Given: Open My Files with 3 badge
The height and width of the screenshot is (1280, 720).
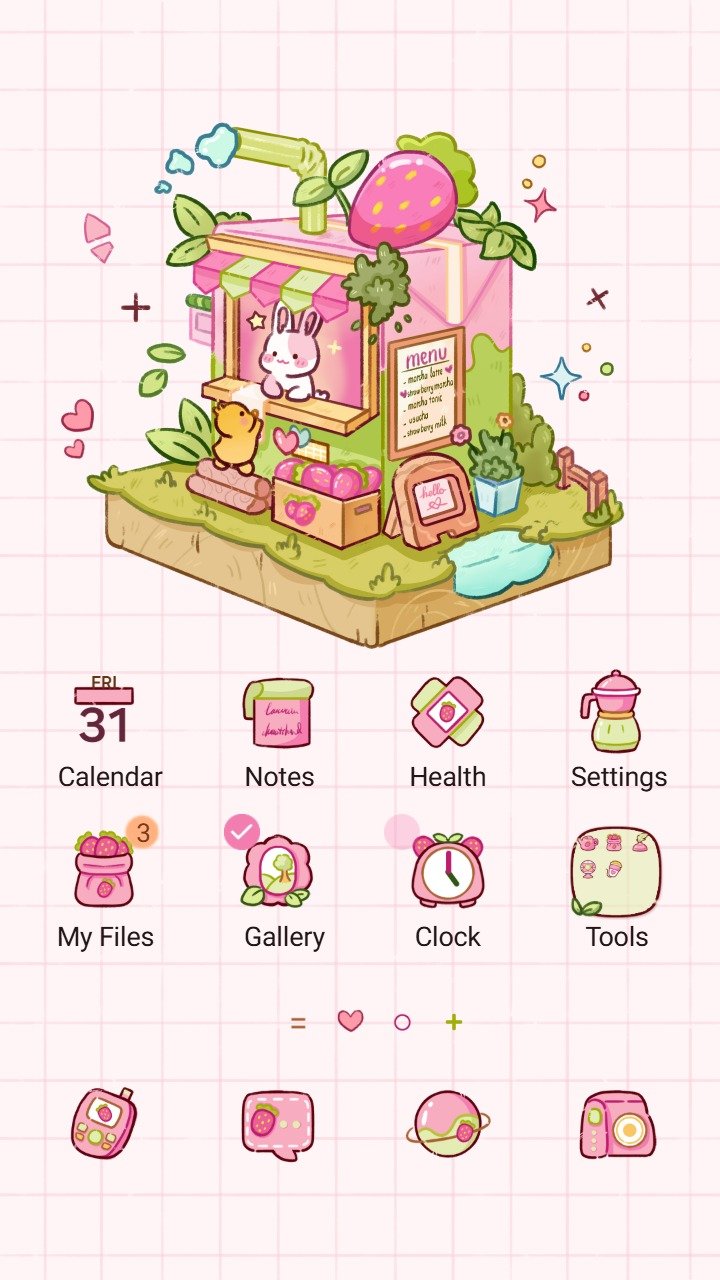Looking at the screenshot, I should (x=105, y=871).
